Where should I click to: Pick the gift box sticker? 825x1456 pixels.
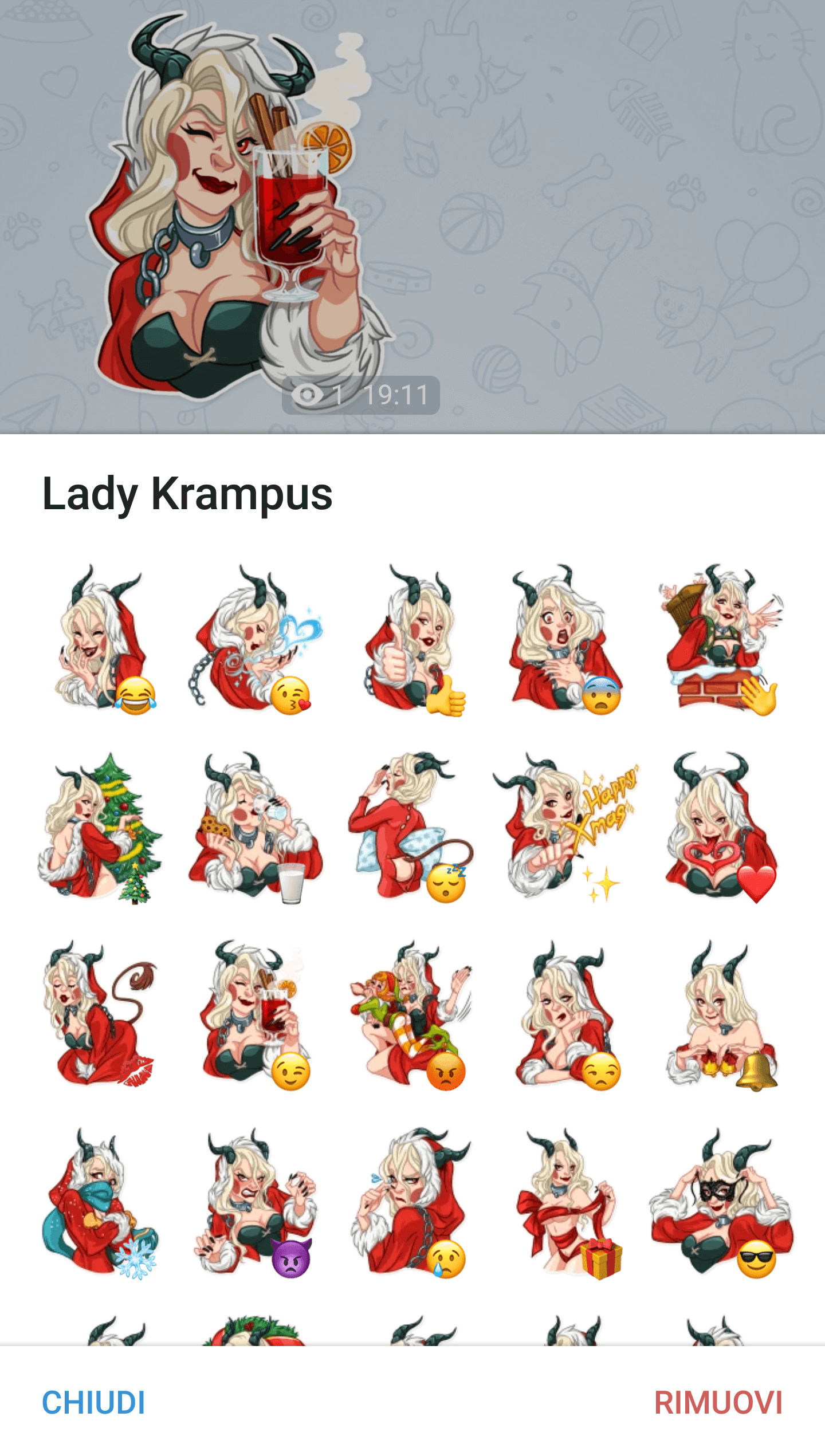pyautogui.click(x=568, y=1203)
